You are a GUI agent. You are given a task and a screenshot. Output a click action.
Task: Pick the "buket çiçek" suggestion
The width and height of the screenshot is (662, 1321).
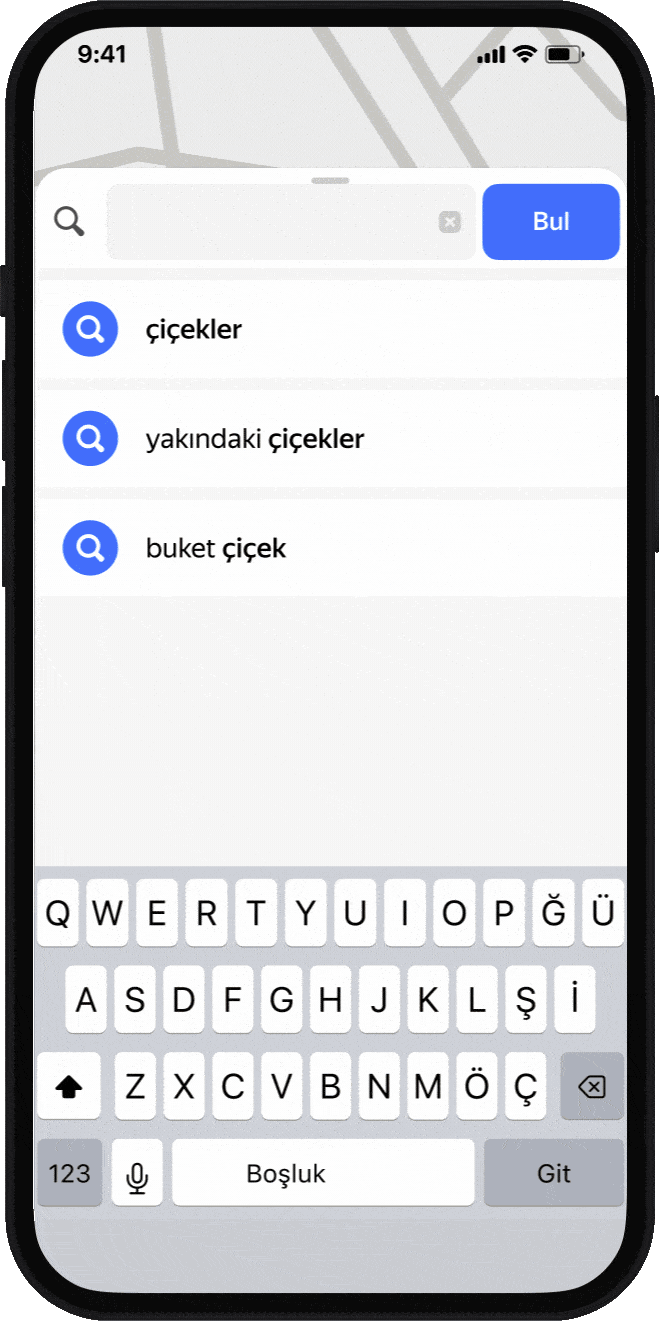331,548
